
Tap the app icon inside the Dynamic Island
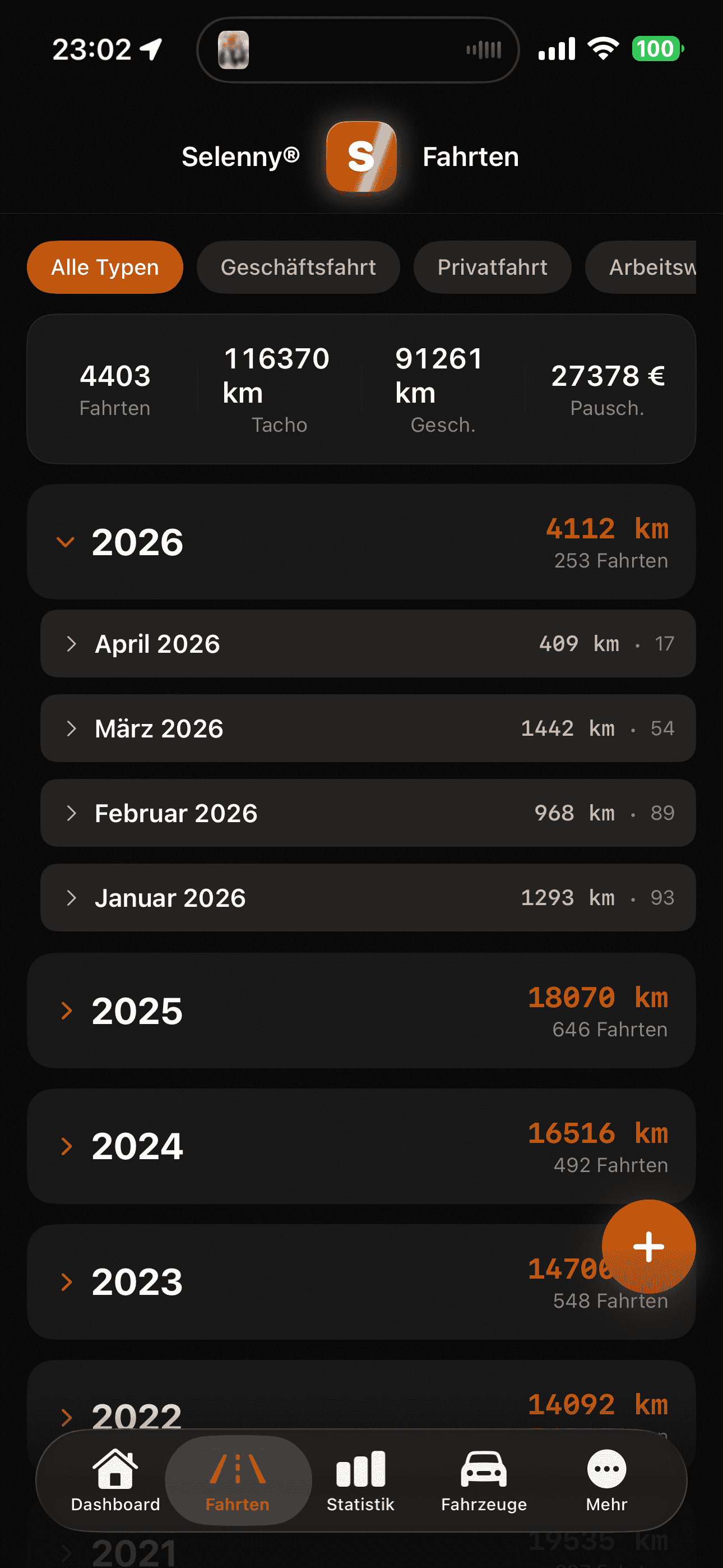click(x=233, y=49)
